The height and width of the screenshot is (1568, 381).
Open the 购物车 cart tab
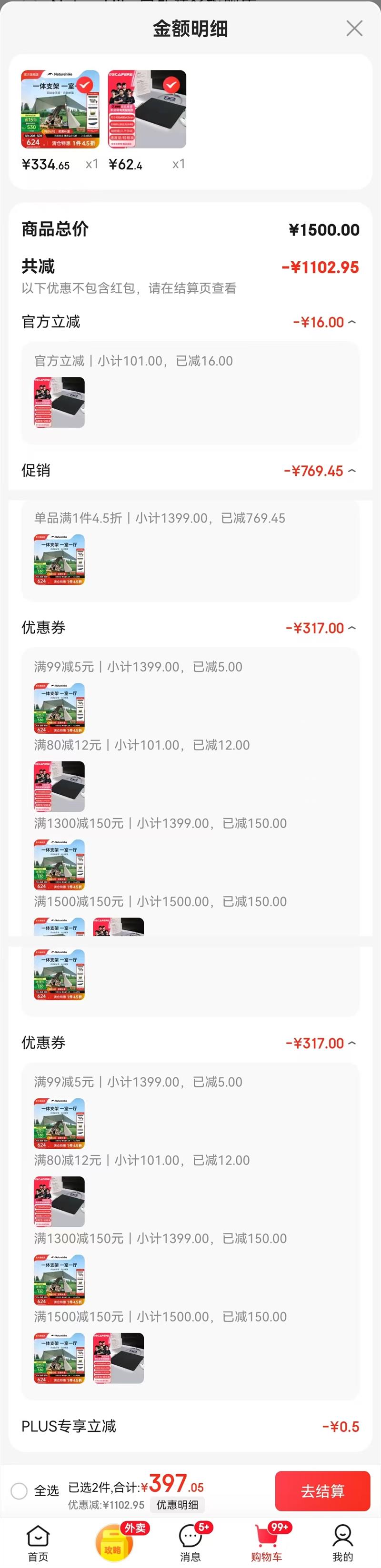266,1542
